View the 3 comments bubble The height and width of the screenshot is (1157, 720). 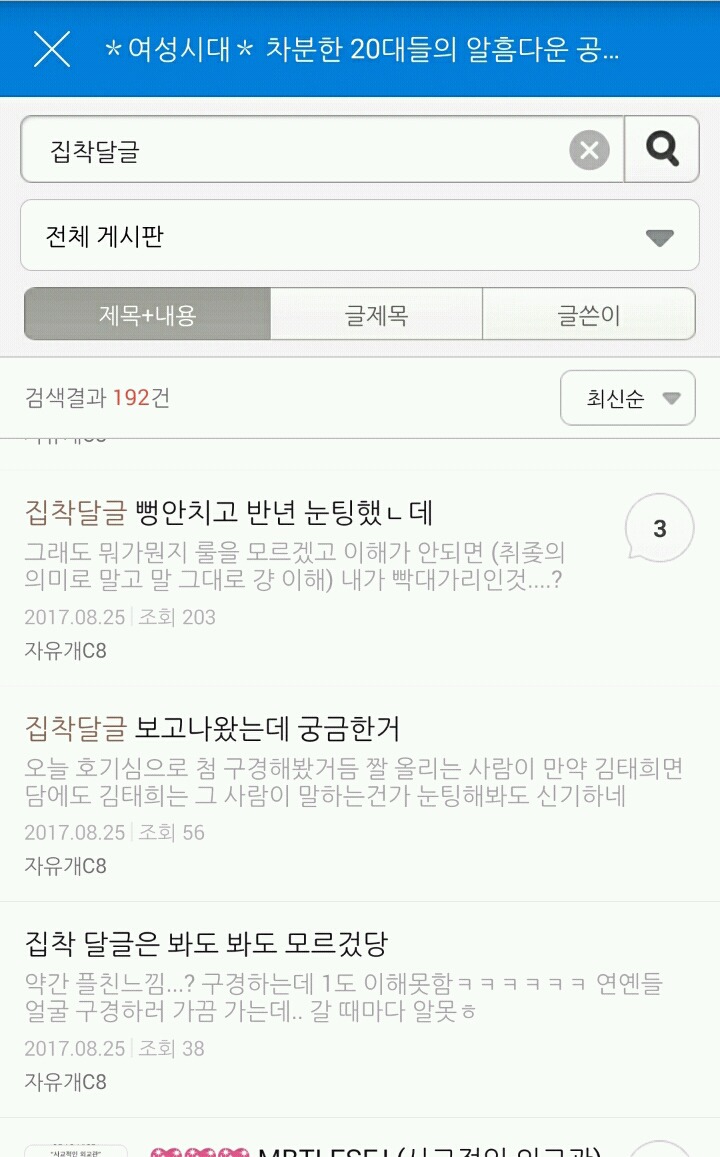tap(659, 528)
